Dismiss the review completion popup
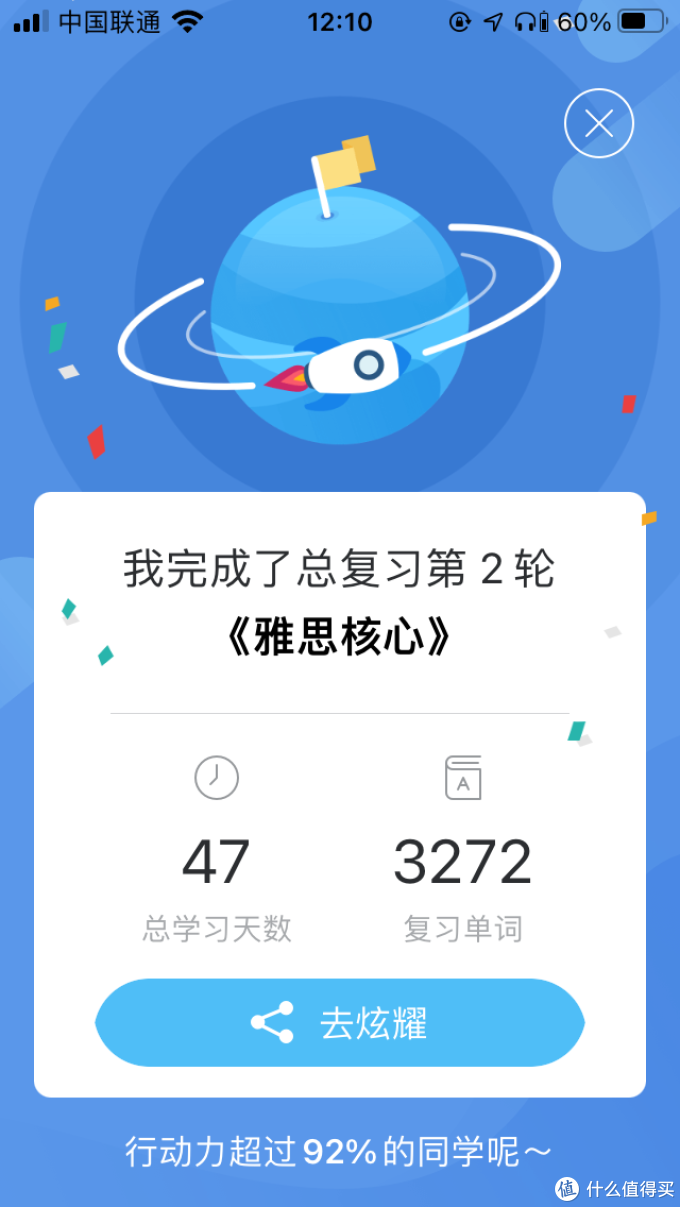The image size is (680, 1207). tap(599, 124)
